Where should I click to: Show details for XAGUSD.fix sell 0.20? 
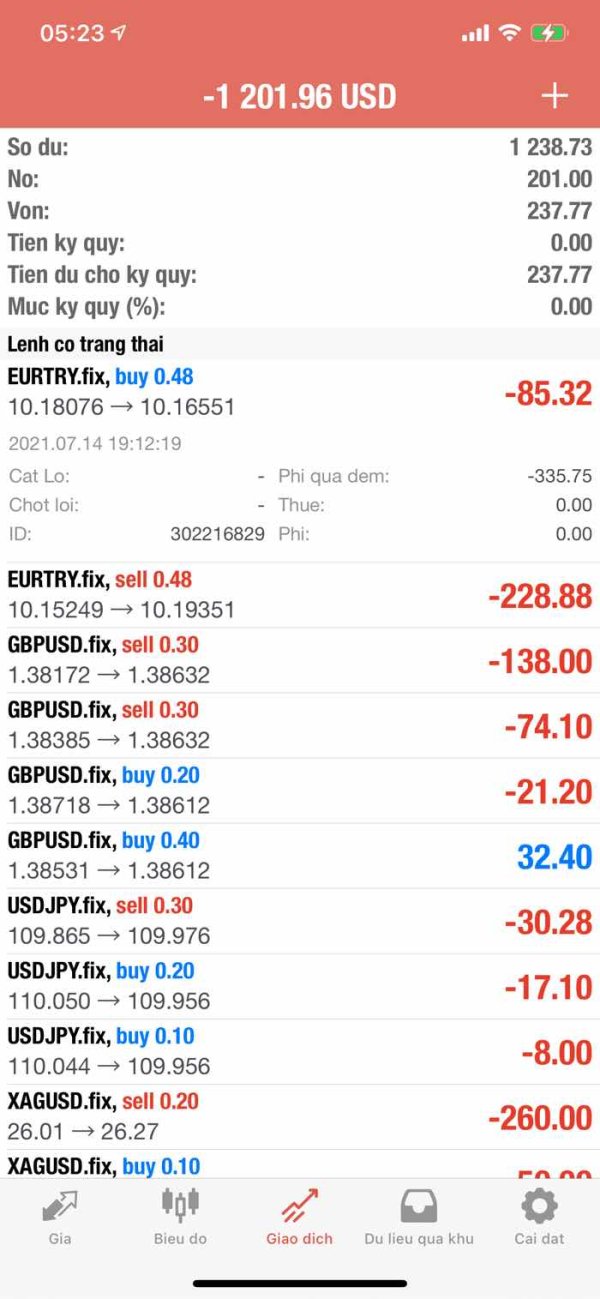coord(300,1116)
